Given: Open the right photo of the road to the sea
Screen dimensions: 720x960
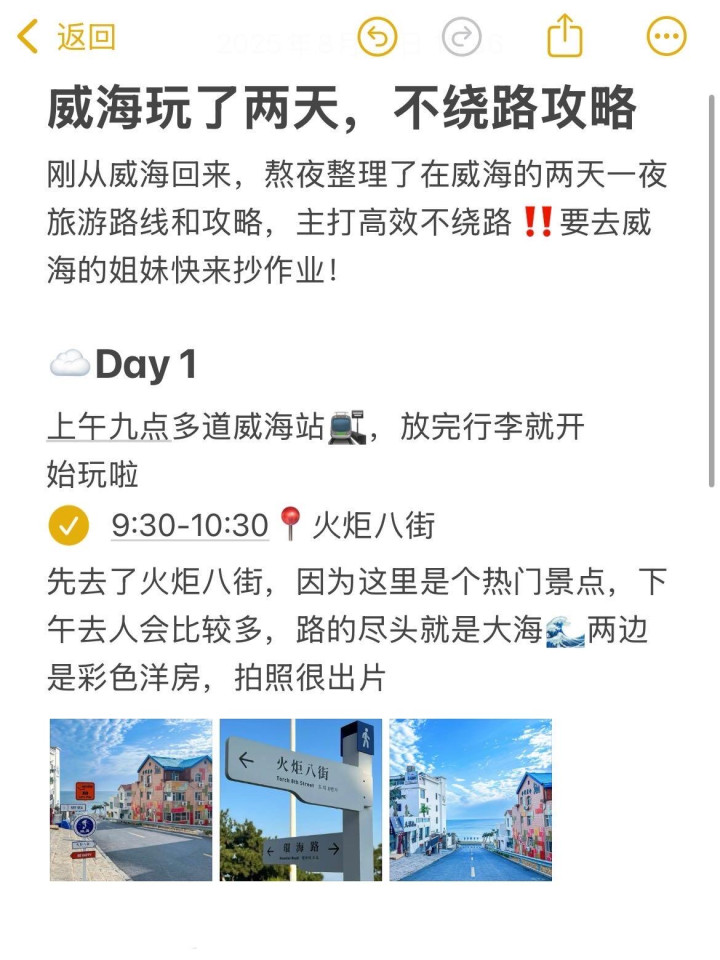Looking at the screenshot, I should 470,799.
